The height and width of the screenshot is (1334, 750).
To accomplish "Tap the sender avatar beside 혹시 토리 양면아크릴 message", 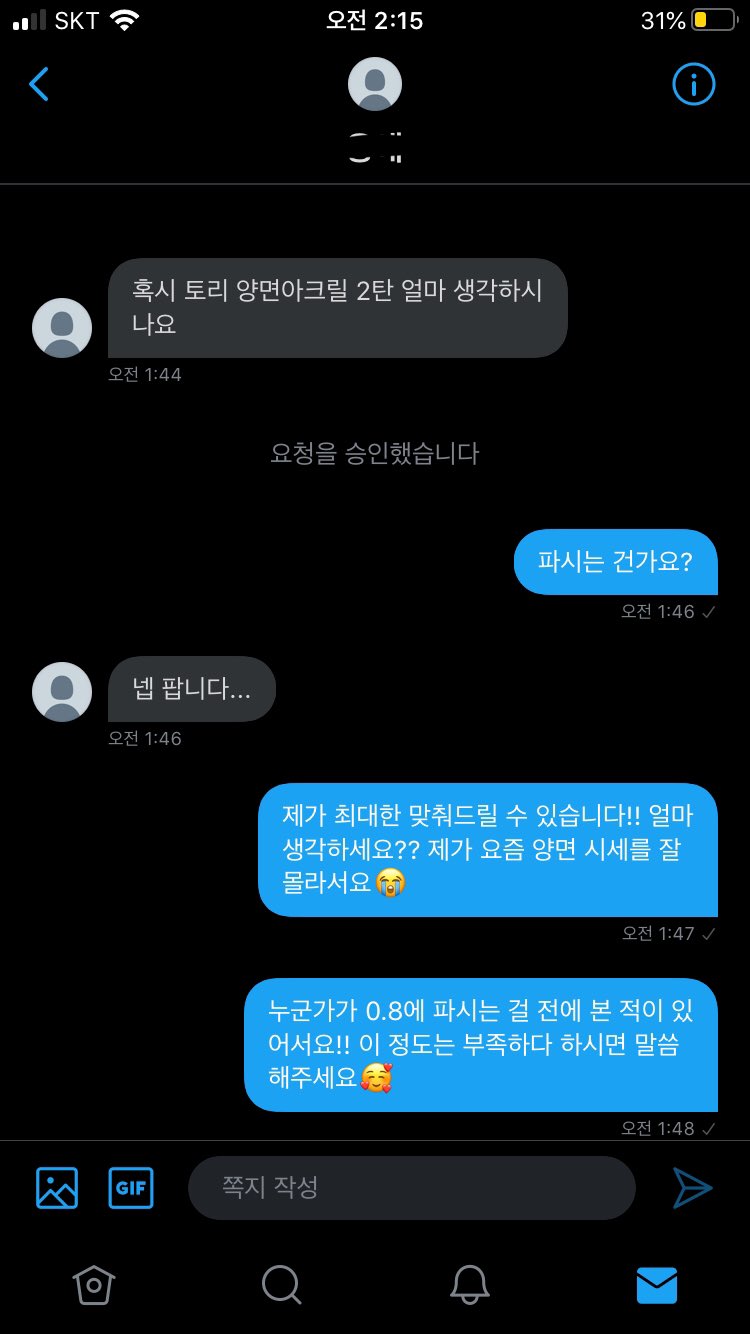I will [62, 328].
